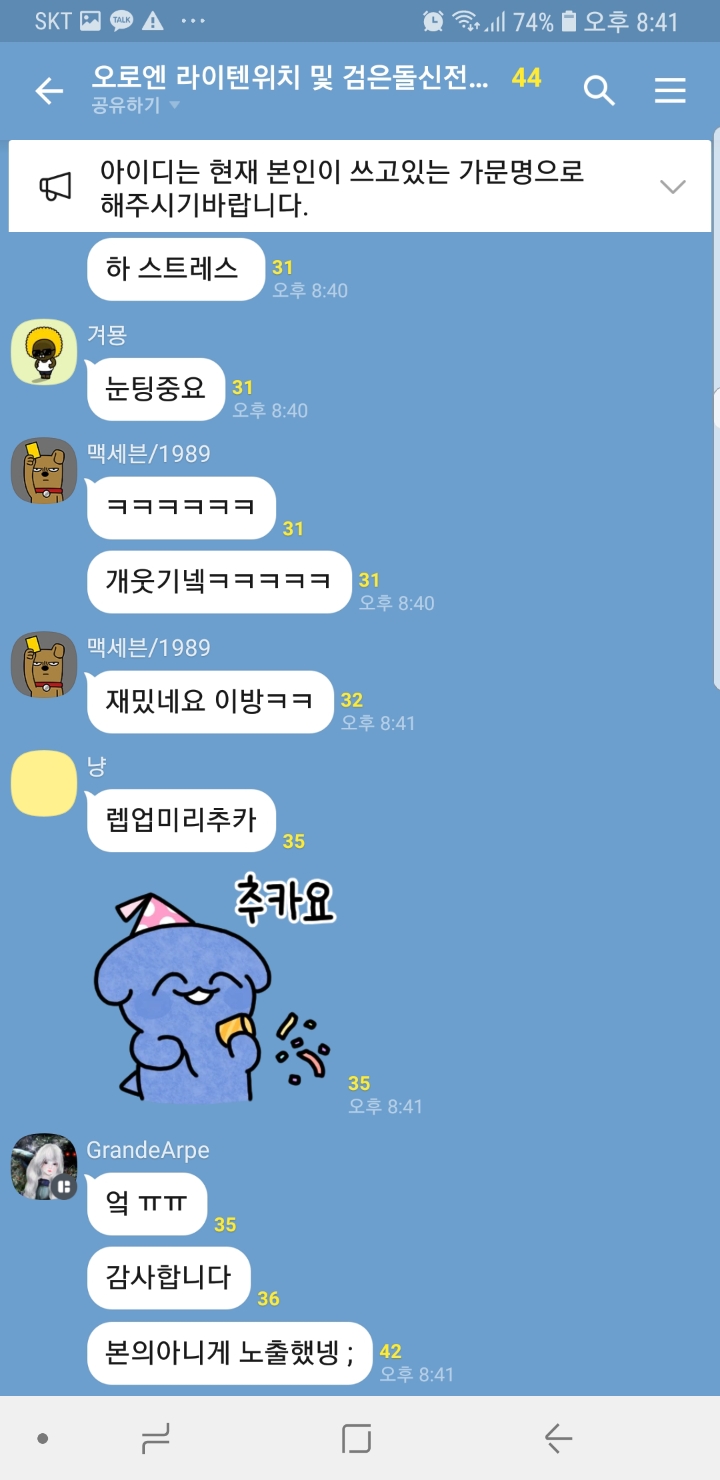
Task: Tap the system home button
Action: click(x=356, y=1438)
